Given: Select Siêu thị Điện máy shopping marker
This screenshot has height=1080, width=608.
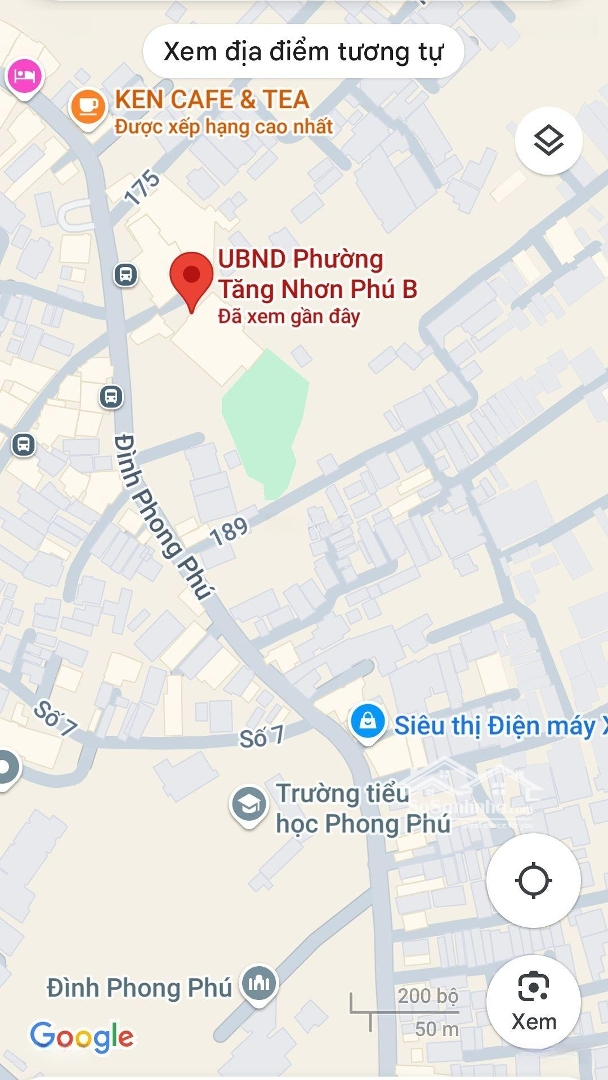Looking at the screenshot, I should [x=368, y=723].
